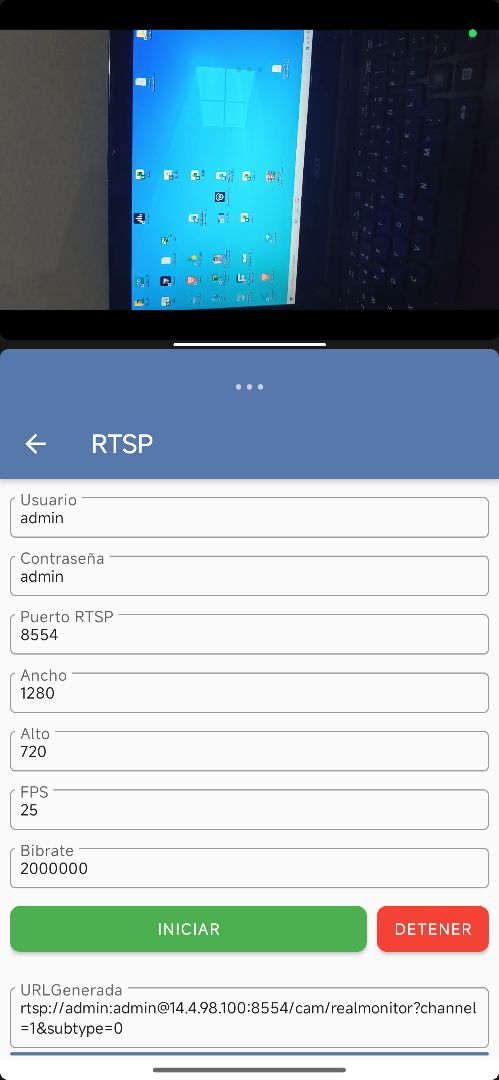Tap the three-dot handle above RTSP

[250, 387]
